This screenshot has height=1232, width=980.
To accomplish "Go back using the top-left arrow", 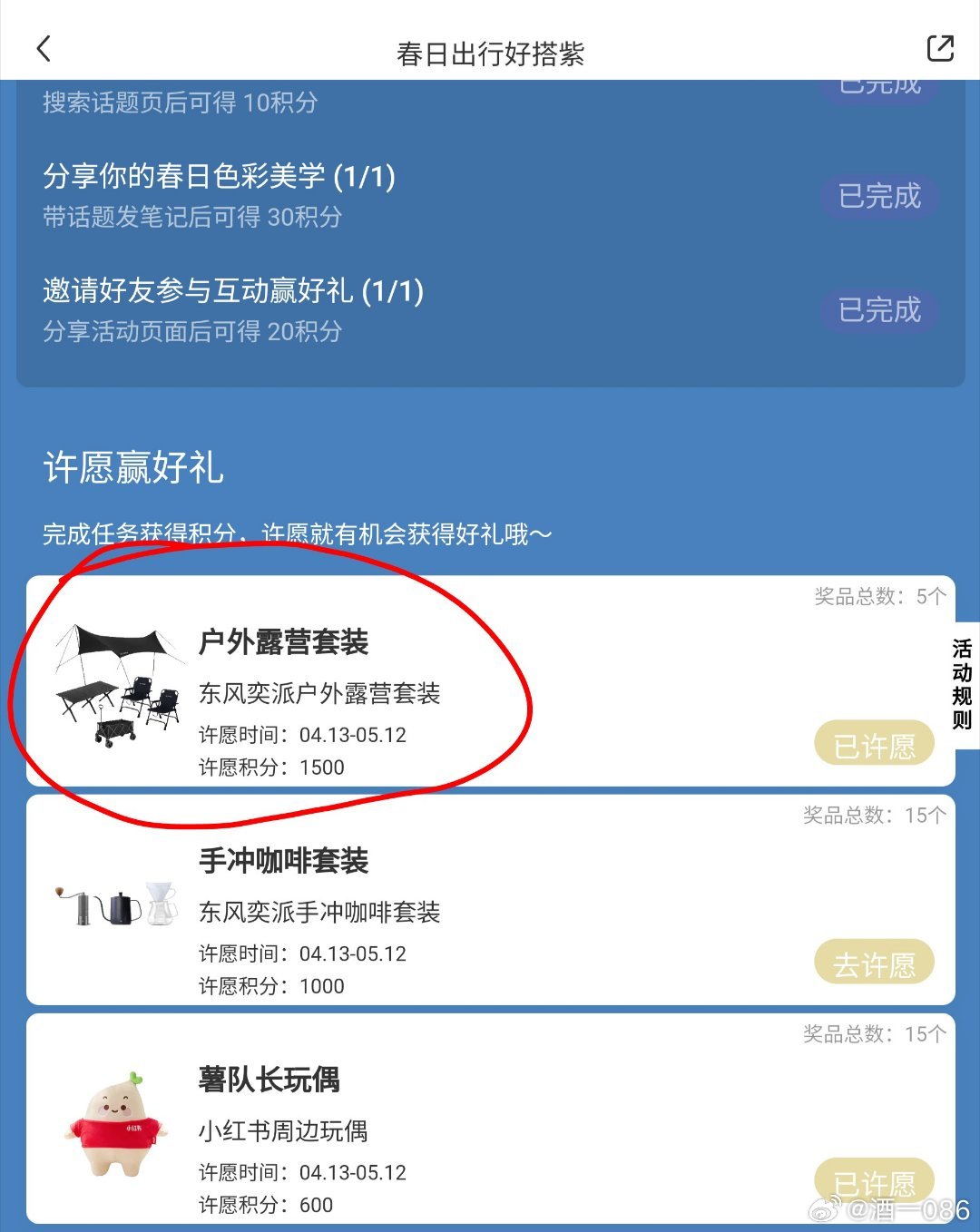I will (x=44, y=49).
